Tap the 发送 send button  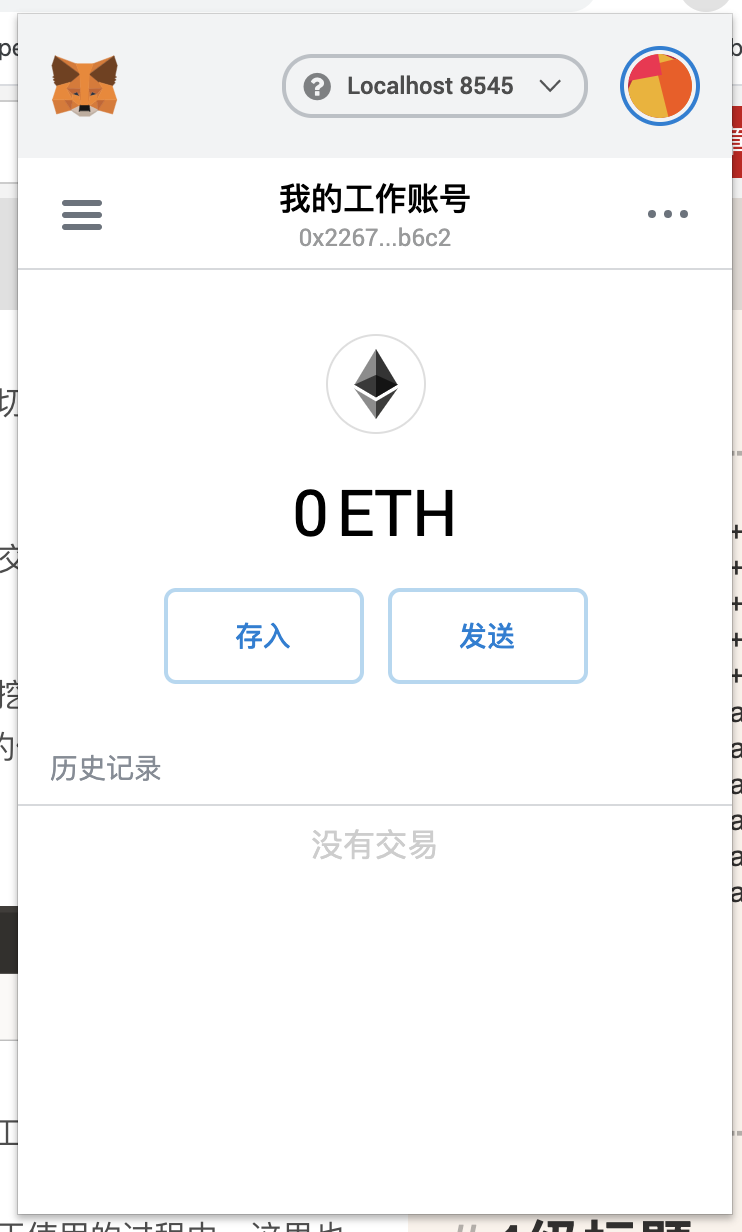(487, 636)
